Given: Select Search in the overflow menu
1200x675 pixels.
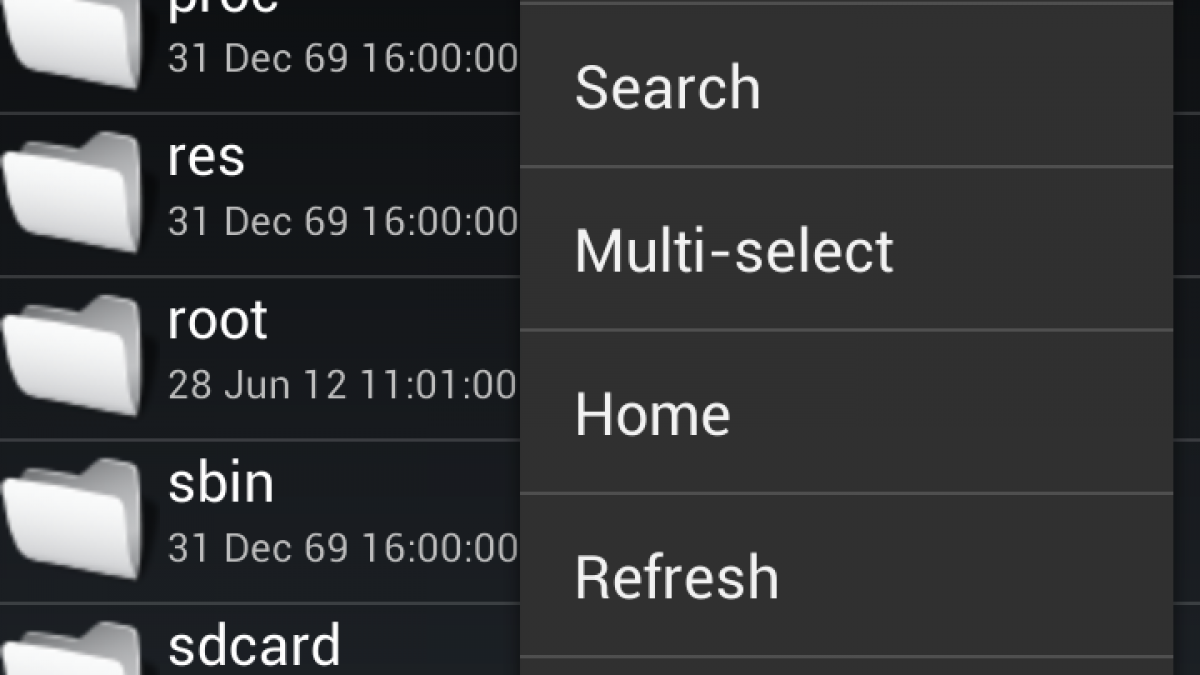Looking at the screenshot, I should 845,87.
